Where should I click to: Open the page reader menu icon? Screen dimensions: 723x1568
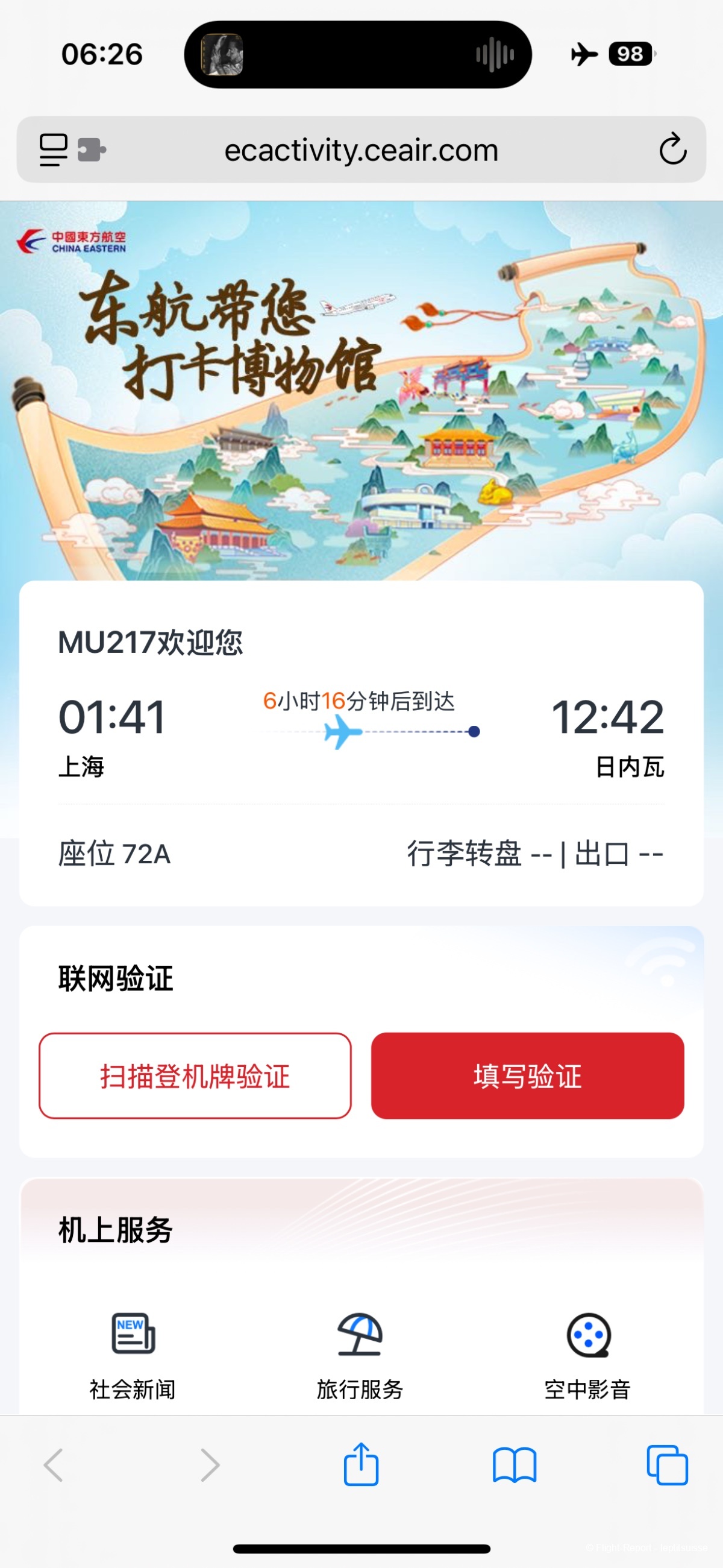(54, 149)
